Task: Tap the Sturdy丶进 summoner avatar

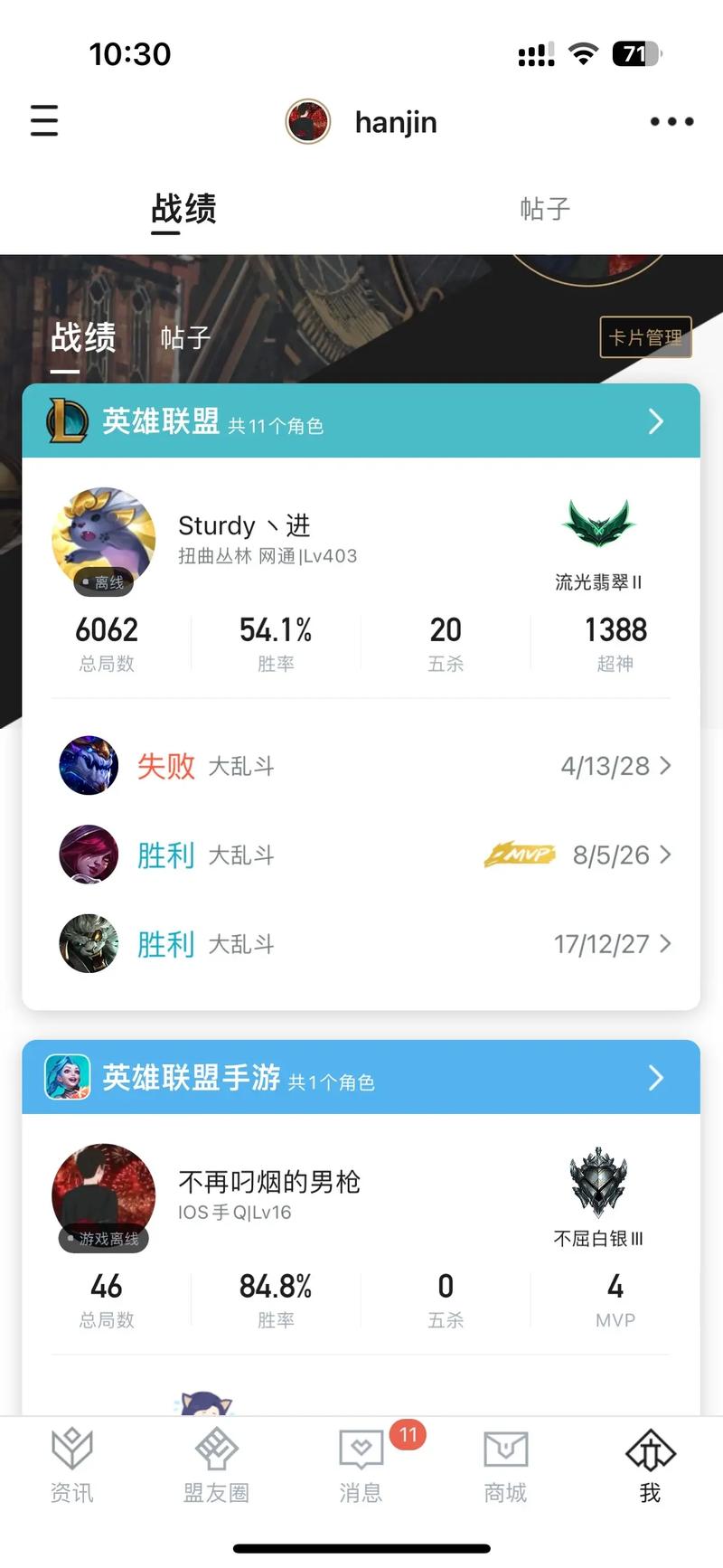Action: [x=103, y=537]
